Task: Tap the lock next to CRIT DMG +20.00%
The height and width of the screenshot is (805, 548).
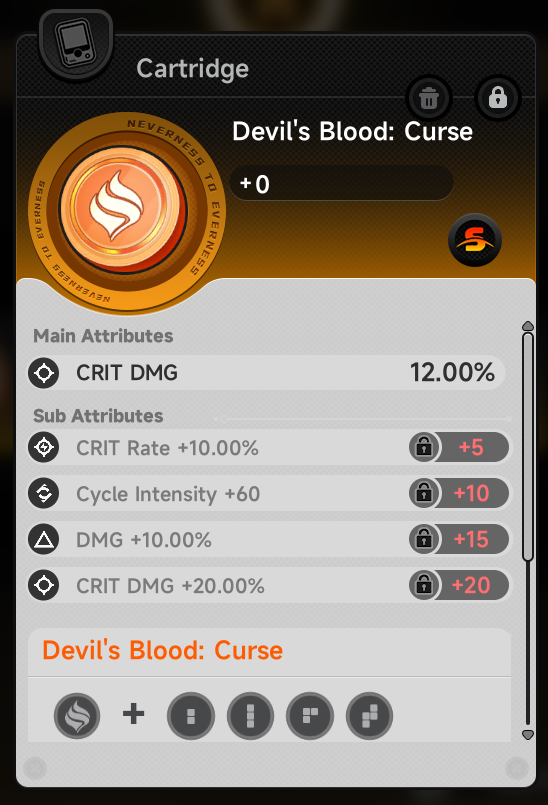Action: (424, 585)
